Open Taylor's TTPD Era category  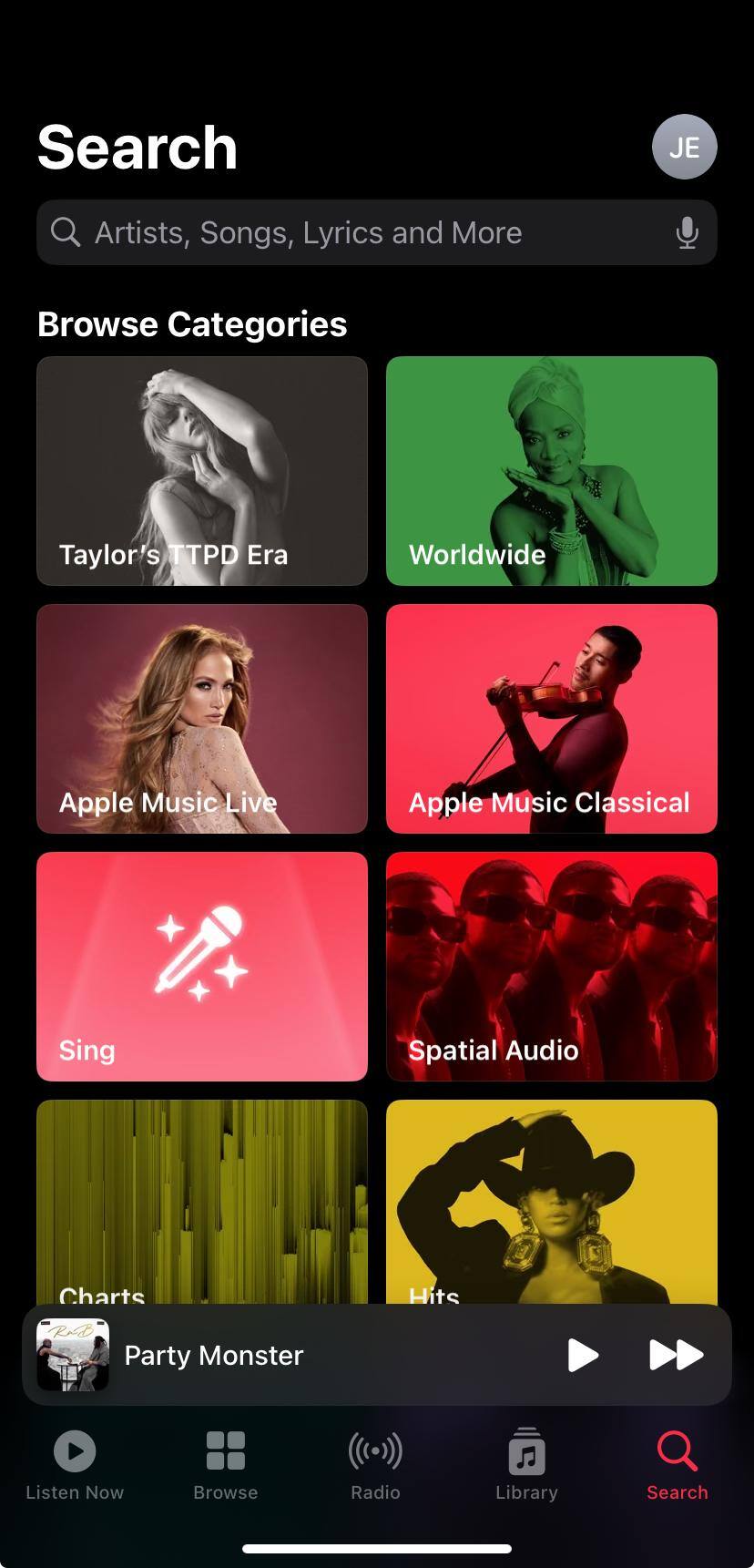(x=202, y=470)
